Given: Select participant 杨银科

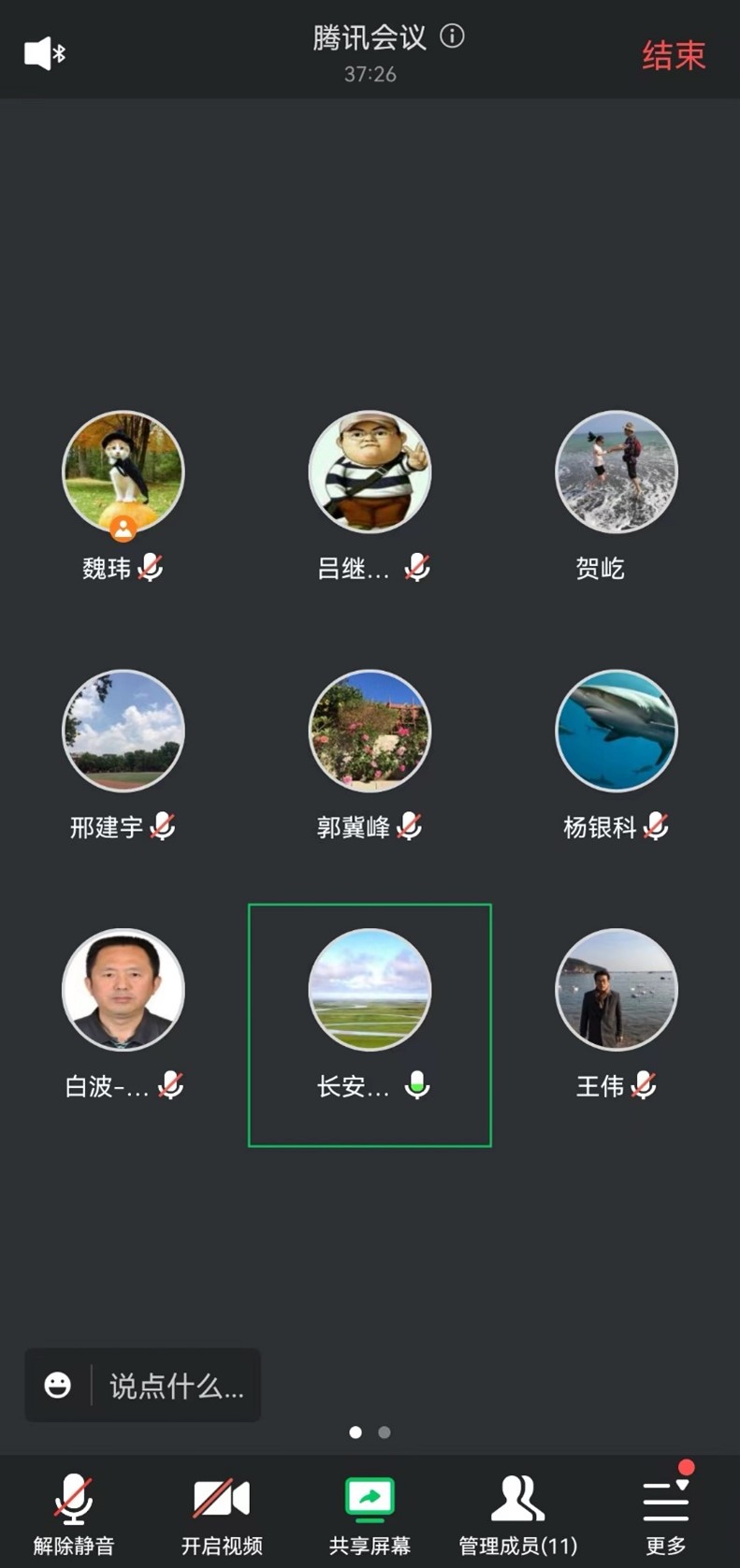Looking at the screenshot, I should 617,731.
